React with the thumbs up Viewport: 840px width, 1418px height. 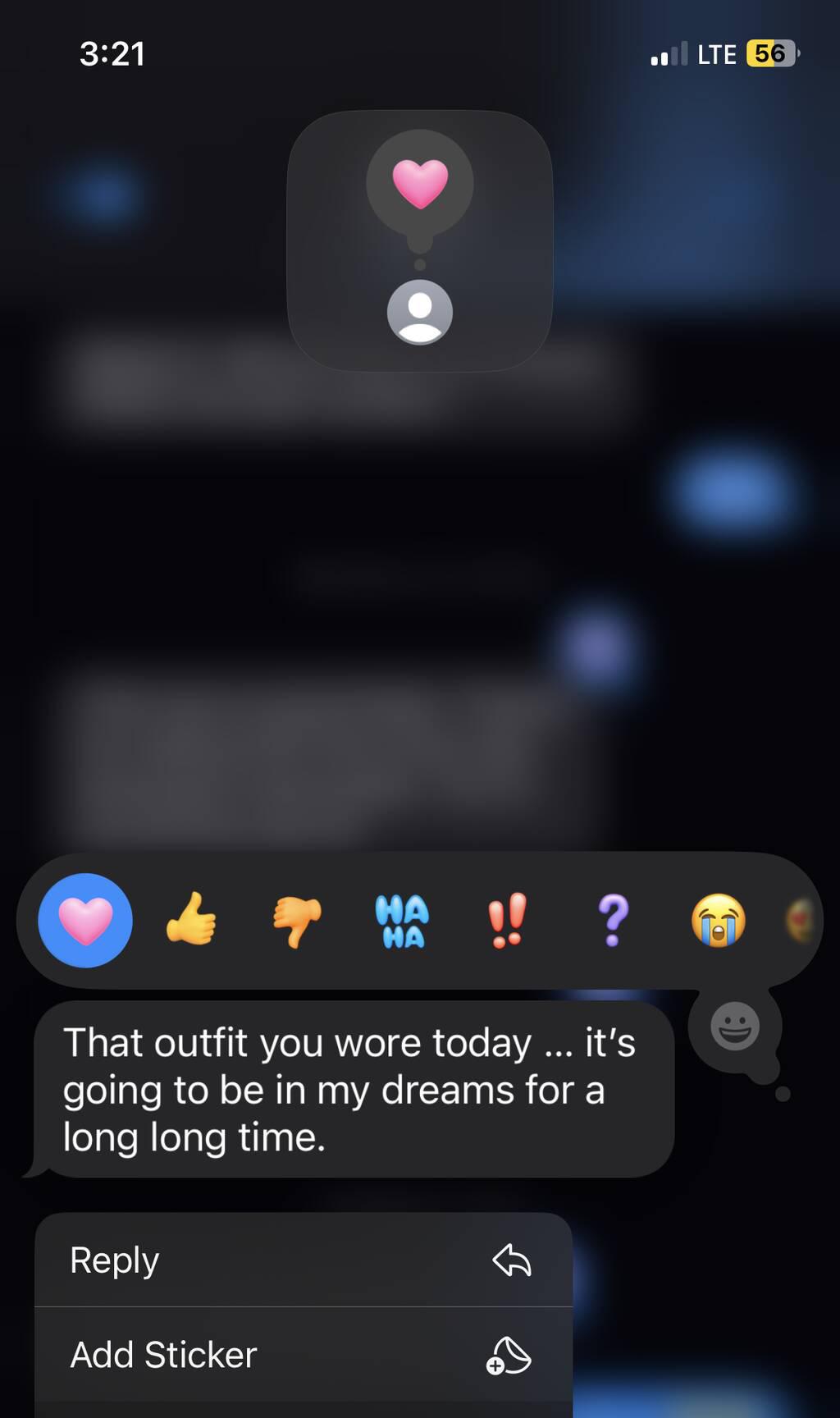tap(191, 920)
